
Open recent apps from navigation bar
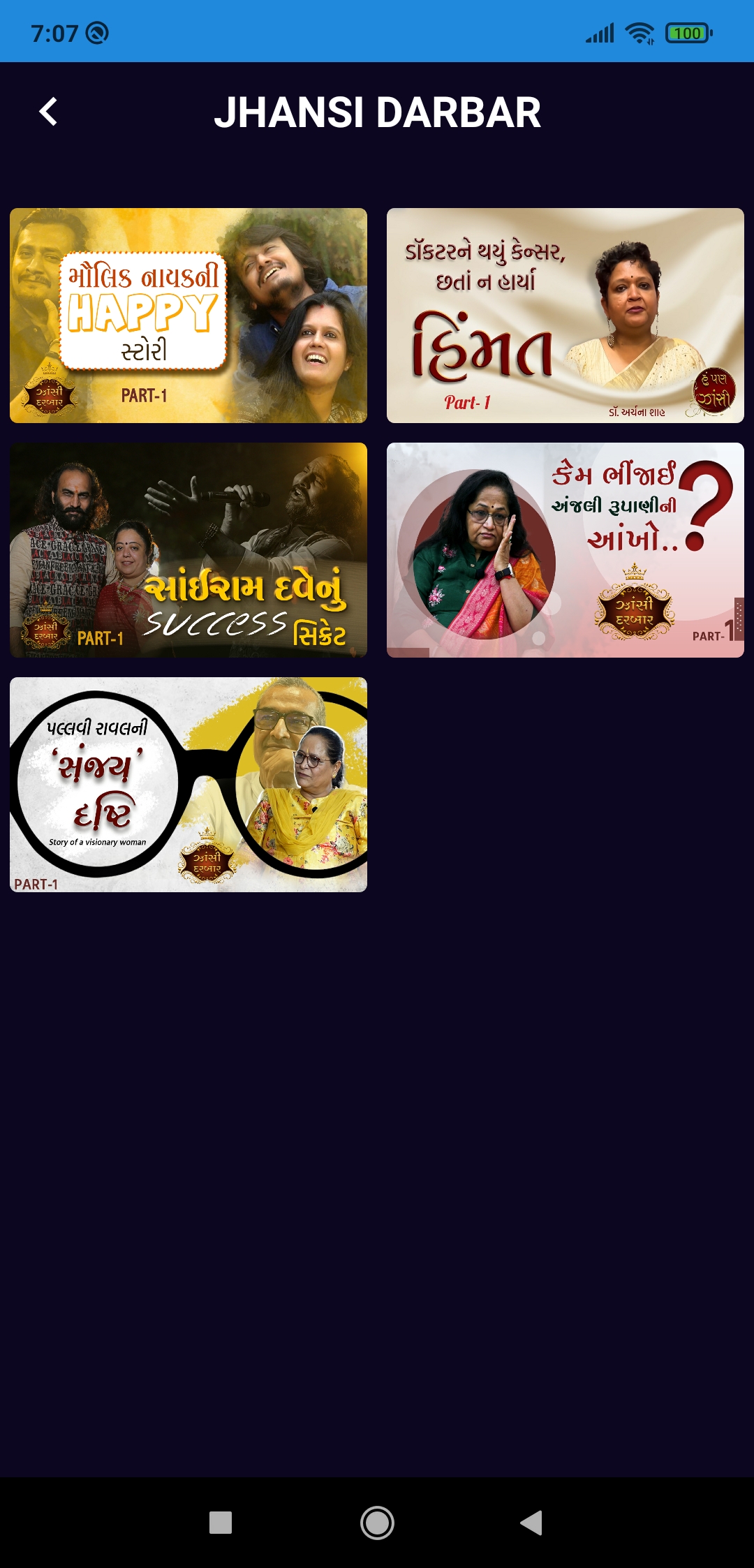point(221,1523)
